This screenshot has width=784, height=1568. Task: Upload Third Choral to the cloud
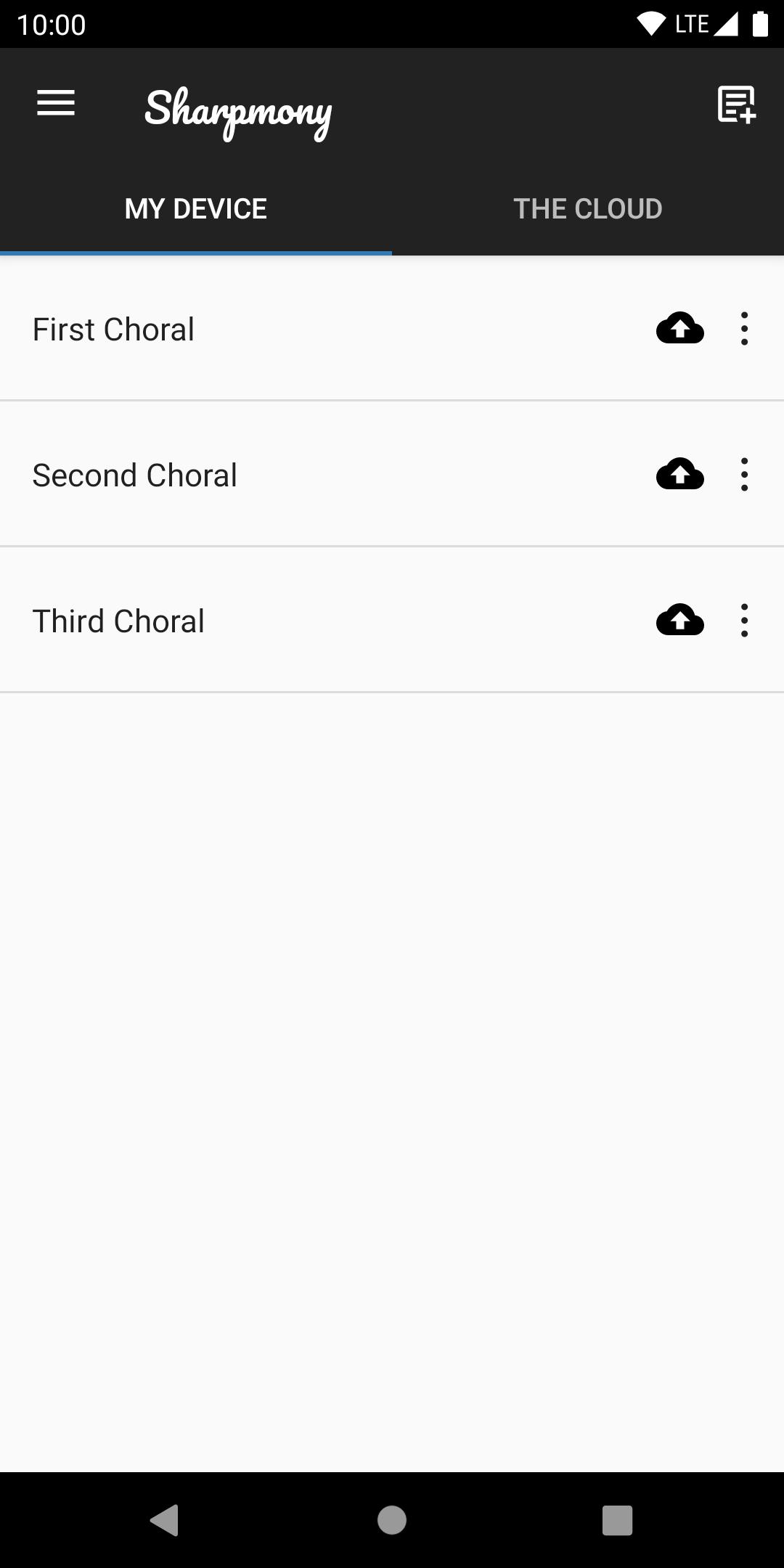[x=679, y=621]
